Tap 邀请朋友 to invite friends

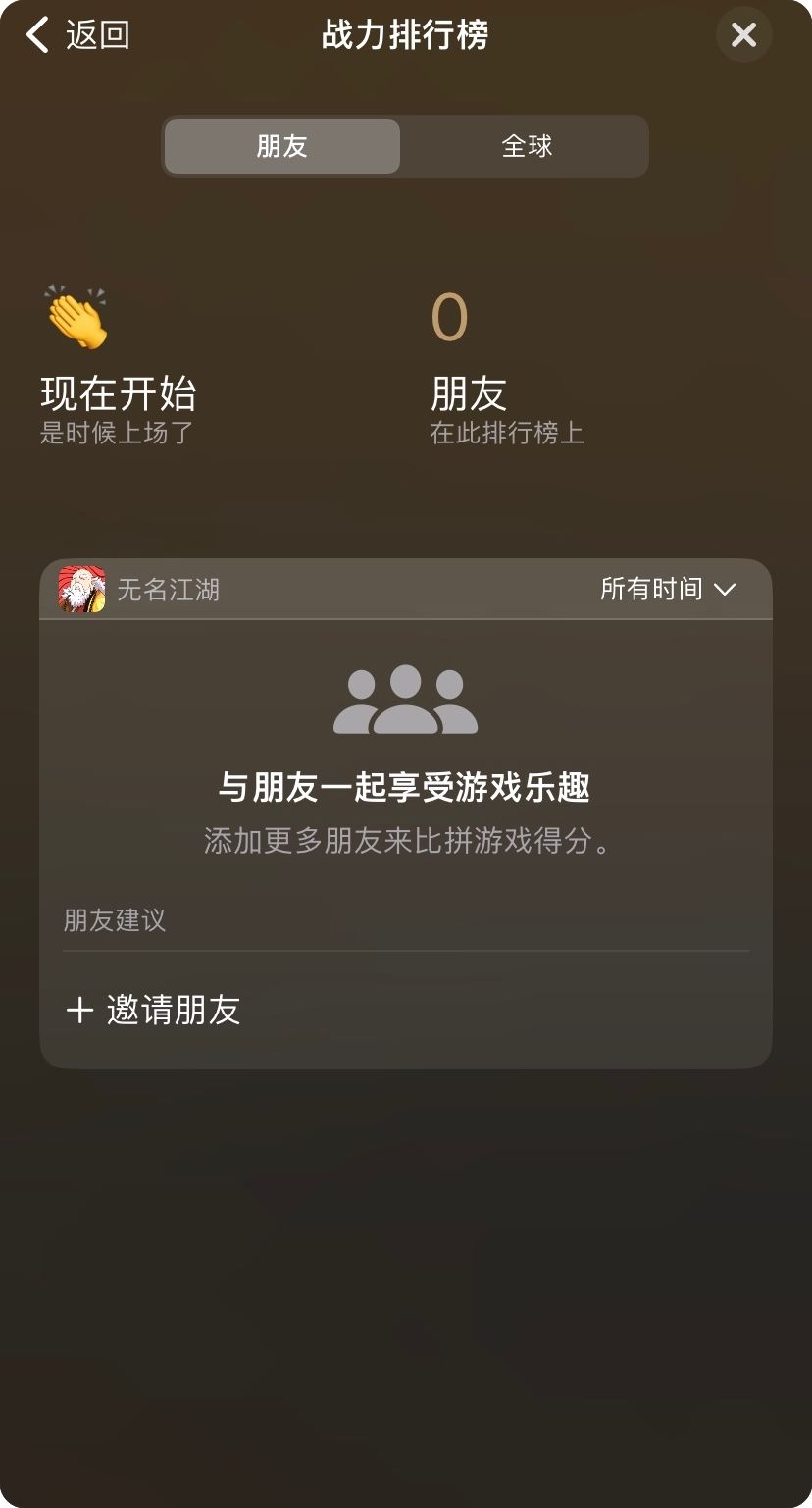click(173, 1010)
